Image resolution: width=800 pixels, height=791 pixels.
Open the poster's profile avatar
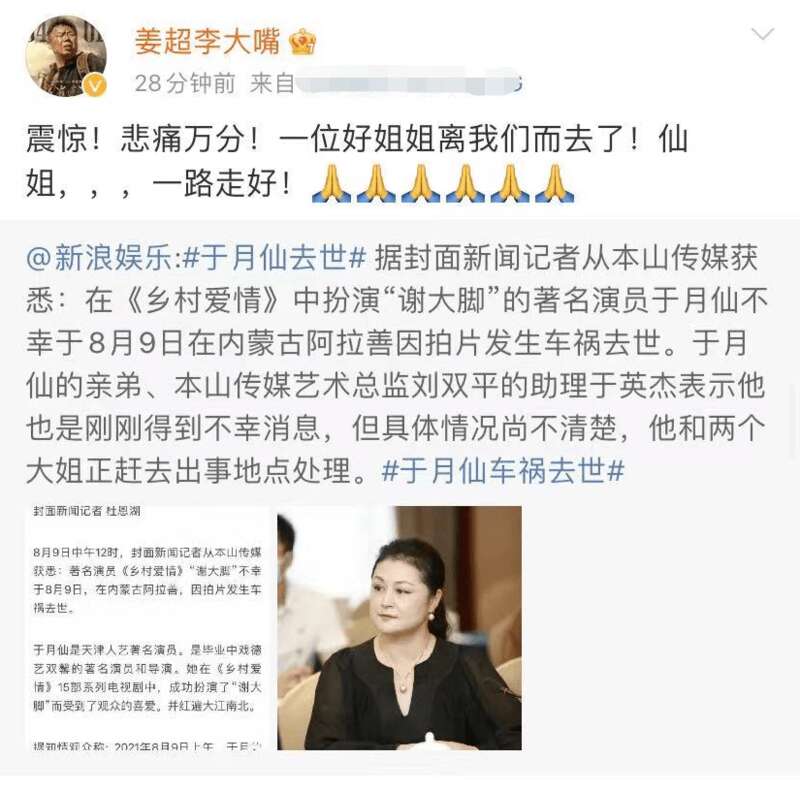(65, 57)
